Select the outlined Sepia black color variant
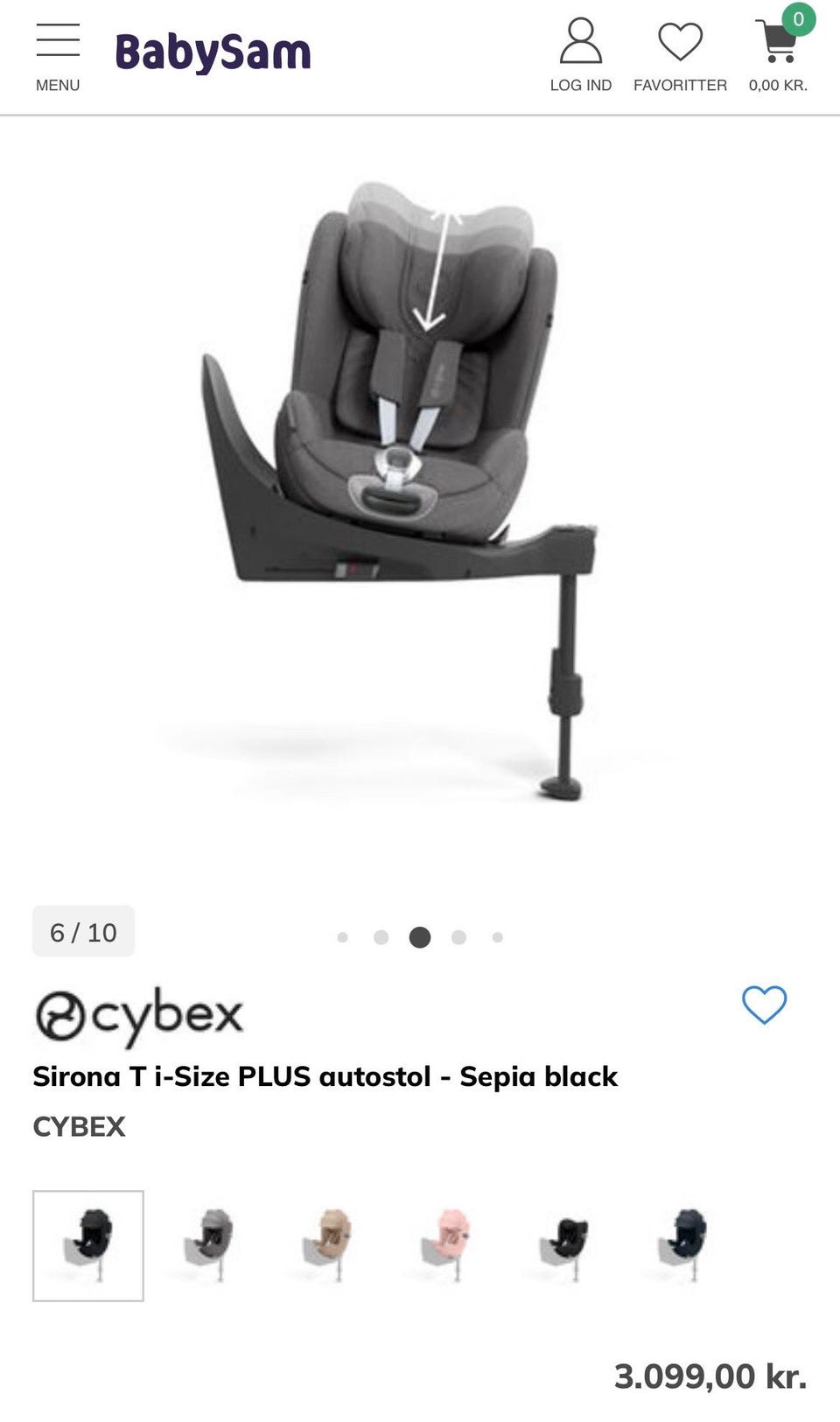Screen dimensions: 840x1422 [88, 1245]
